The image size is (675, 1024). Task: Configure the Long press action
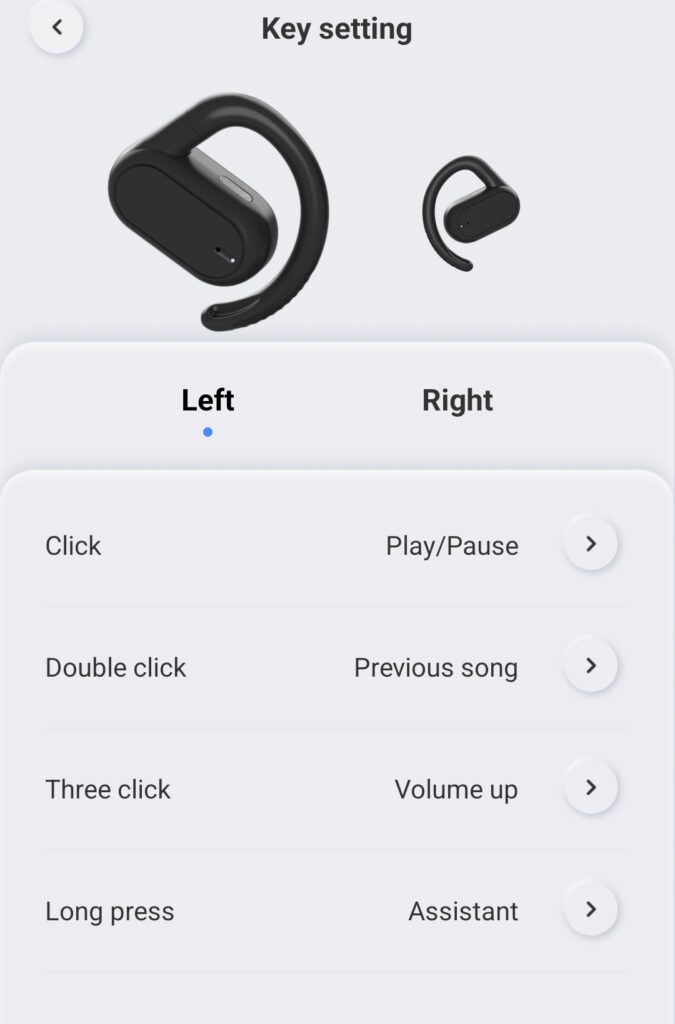[x=590, y=911]
